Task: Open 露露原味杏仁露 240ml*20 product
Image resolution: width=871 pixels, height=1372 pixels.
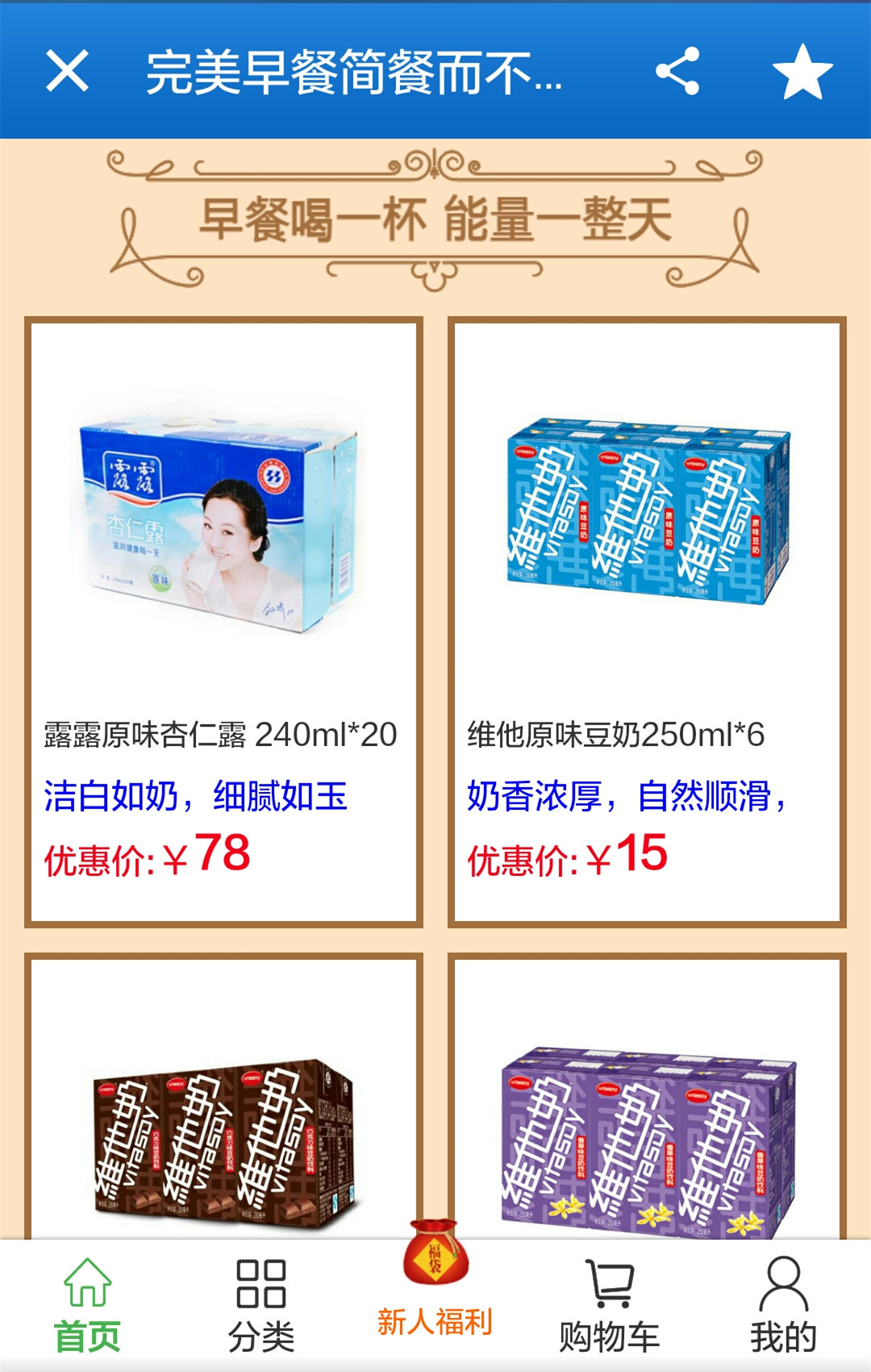Action: click(x=223, y=621)
